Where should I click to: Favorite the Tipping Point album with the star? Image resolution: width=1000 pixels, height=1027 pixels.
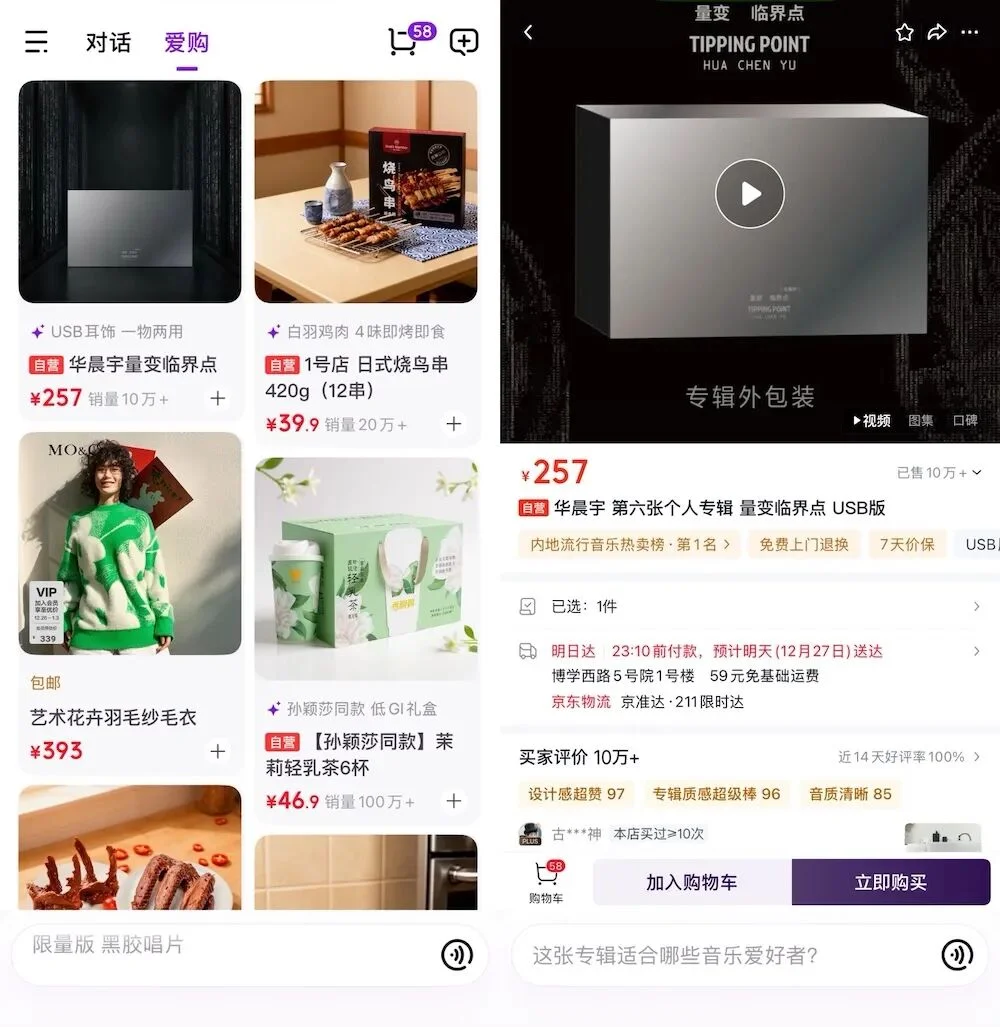coord(904,32)
